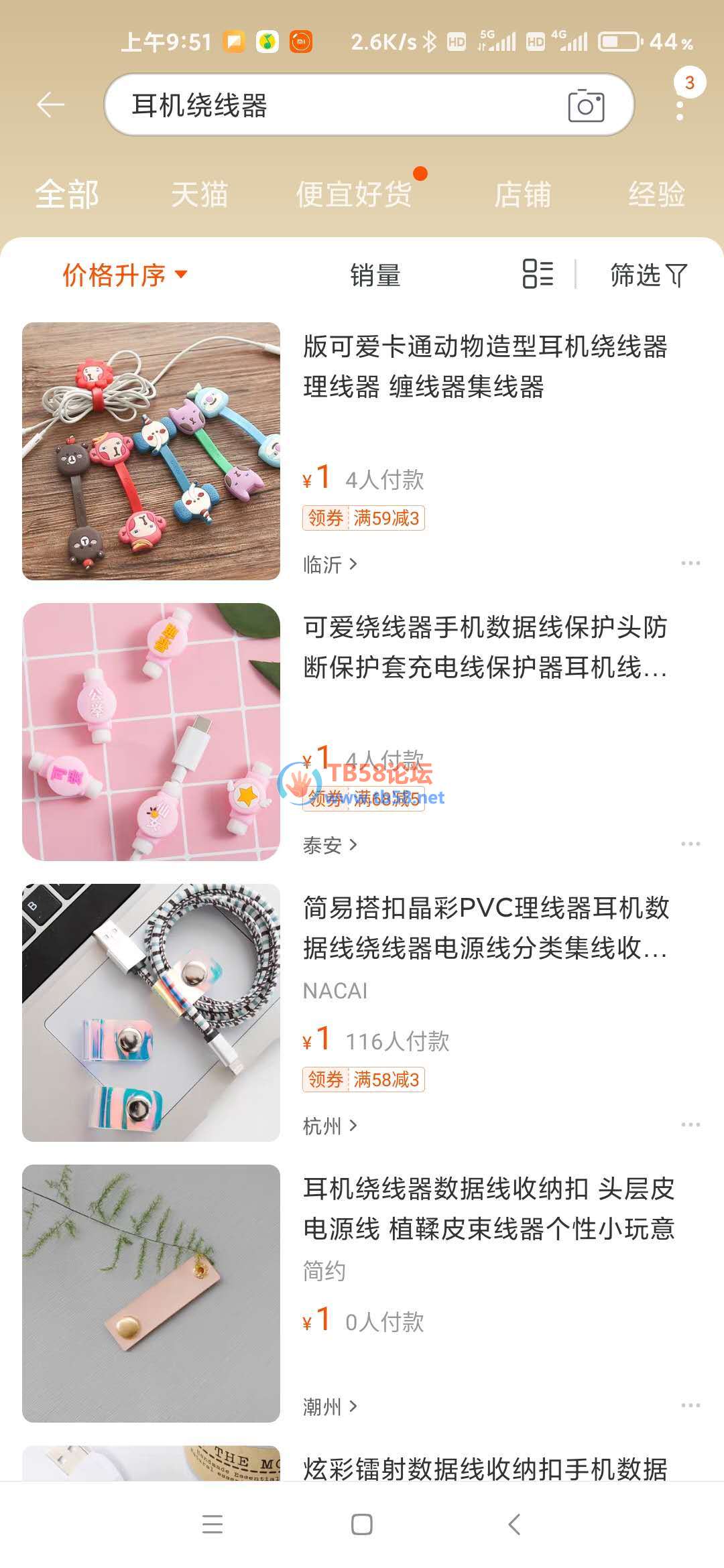This screenshot has width=724, height=1568.
Task: Sort results by 销量
Action: coord(375,275)
